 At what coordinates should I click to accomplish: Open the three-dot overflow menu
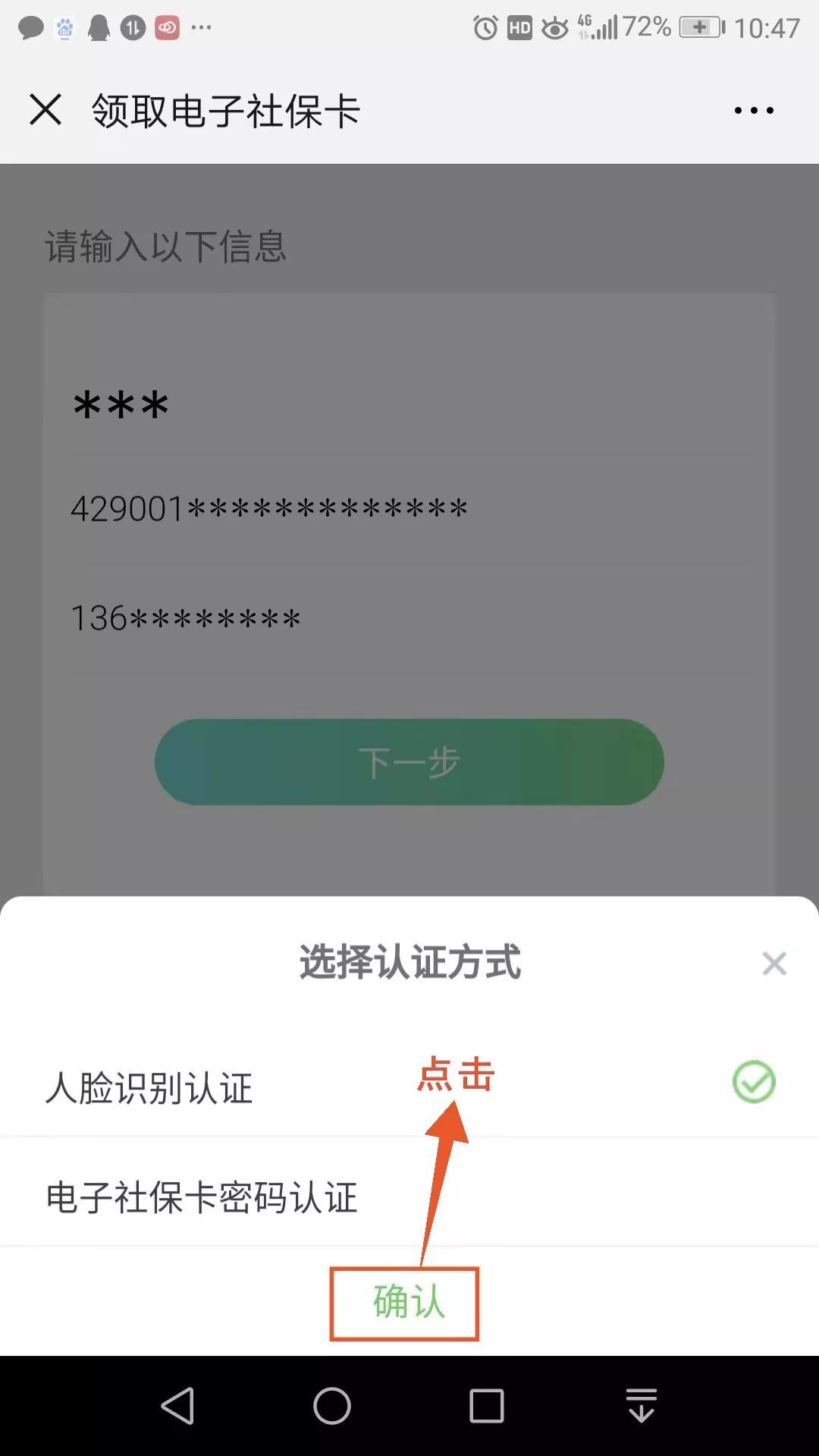[754, 111]
